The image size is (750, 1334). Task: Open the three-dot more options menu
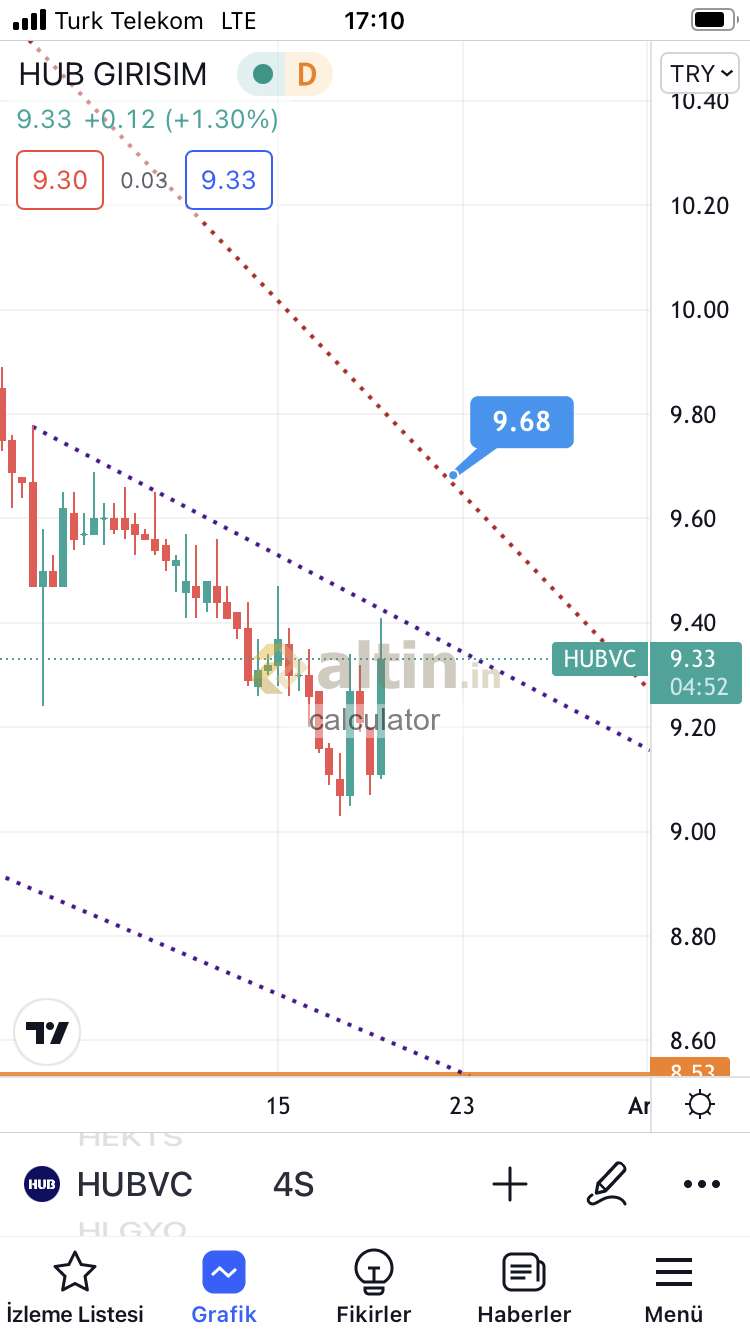coord(701,1185)
